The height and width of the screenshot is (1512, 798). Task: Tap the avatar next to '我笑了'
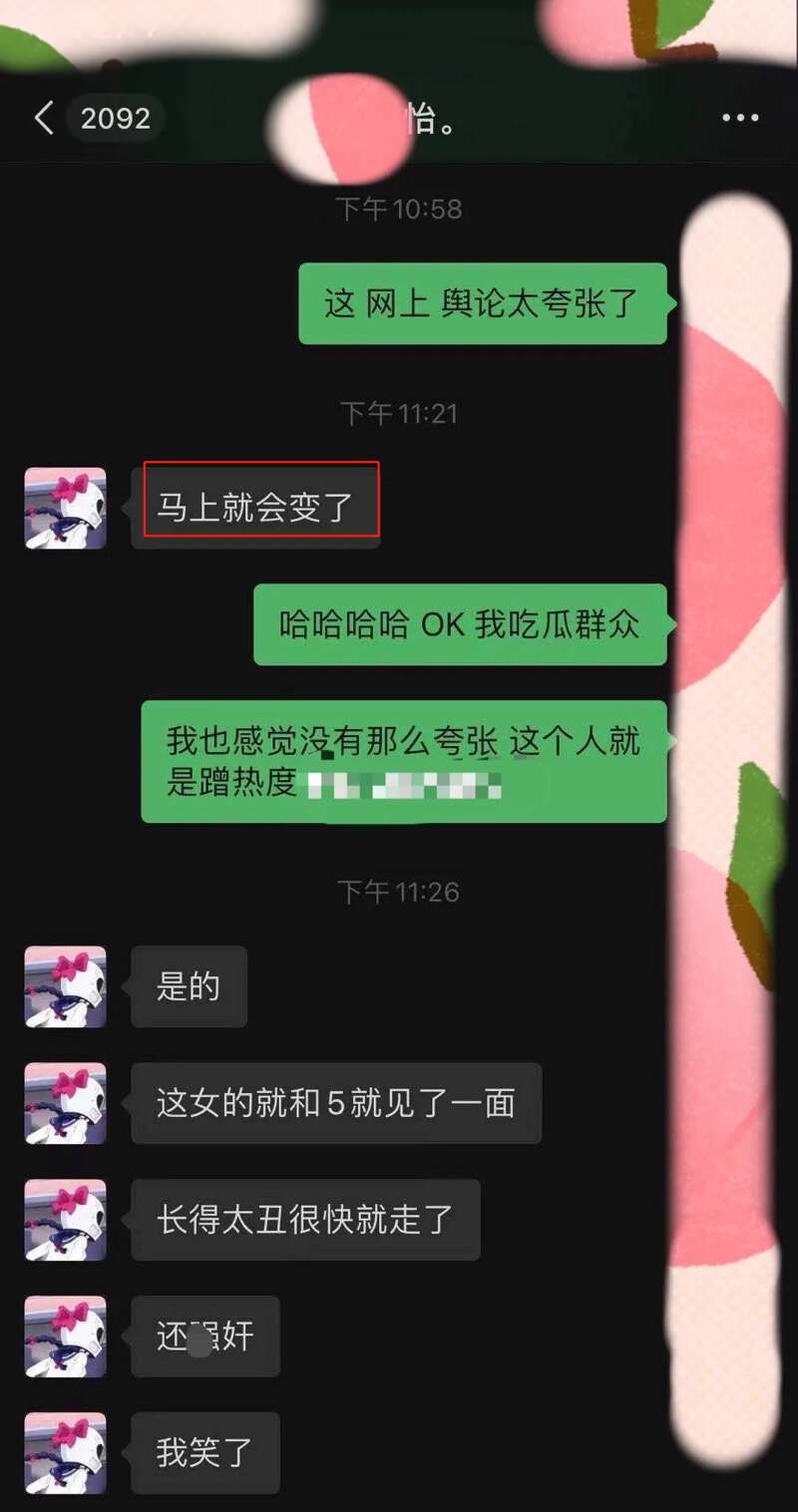pos(66,1452)
